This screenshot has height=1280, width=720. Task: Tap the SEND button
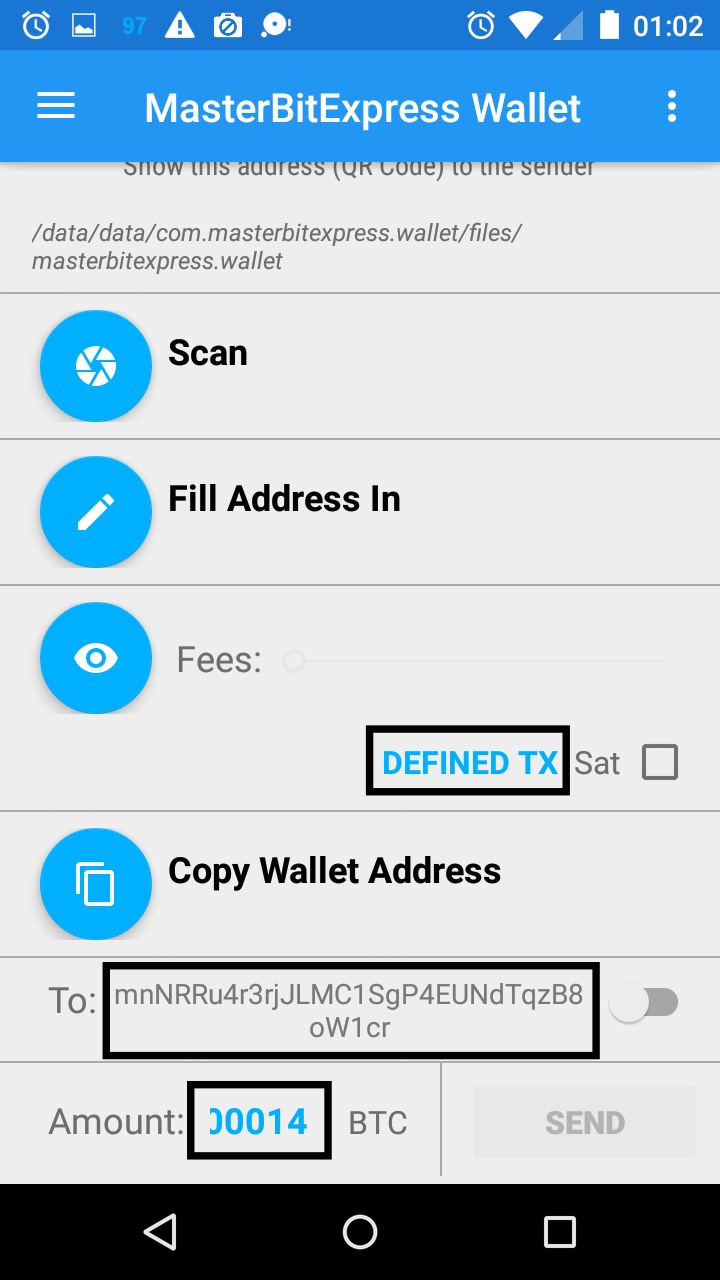coord(585,1122)
